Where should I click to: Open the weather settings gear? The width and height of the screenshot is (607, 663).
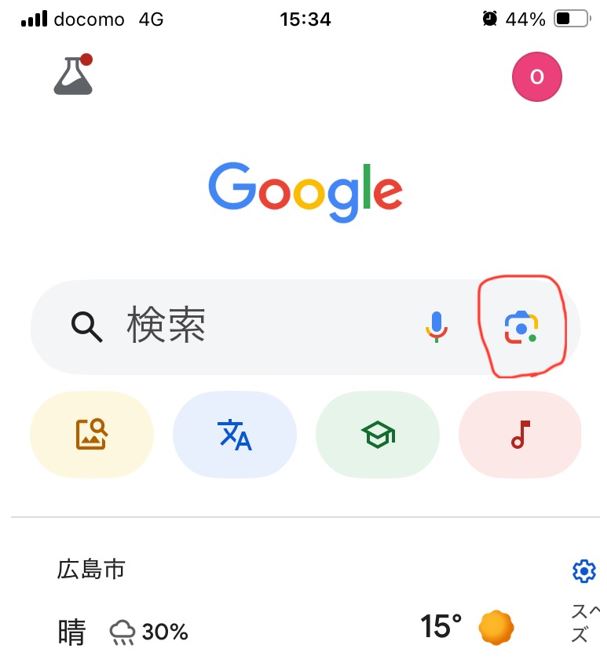click(x=584, y=571)
